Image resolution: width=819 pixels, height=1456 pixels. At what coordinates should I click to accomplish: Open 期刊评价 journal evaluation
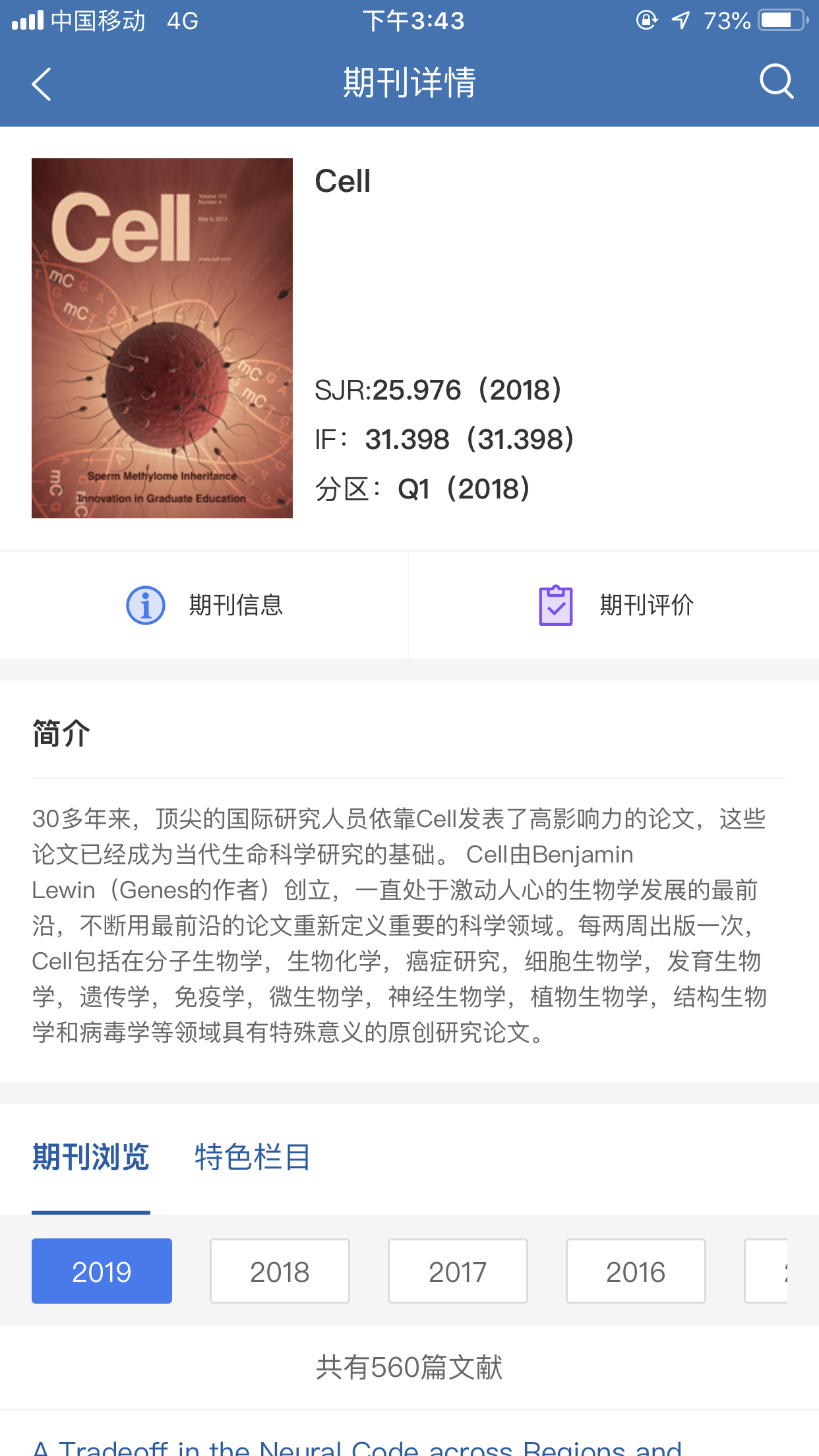point(613,604)
